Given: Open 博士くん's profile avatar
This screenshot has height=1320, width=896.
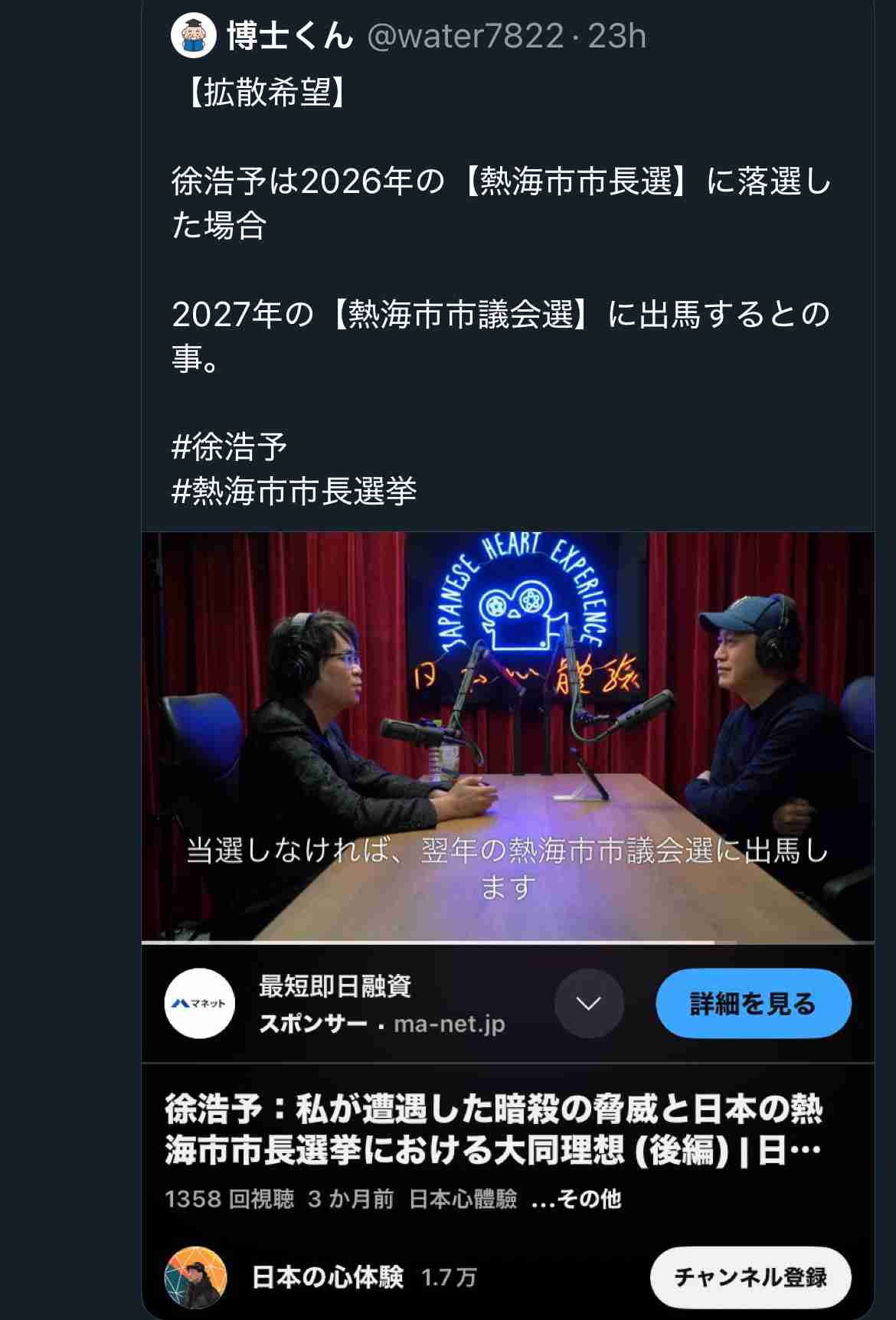Looking at the screenshot, I should [193, 36].
